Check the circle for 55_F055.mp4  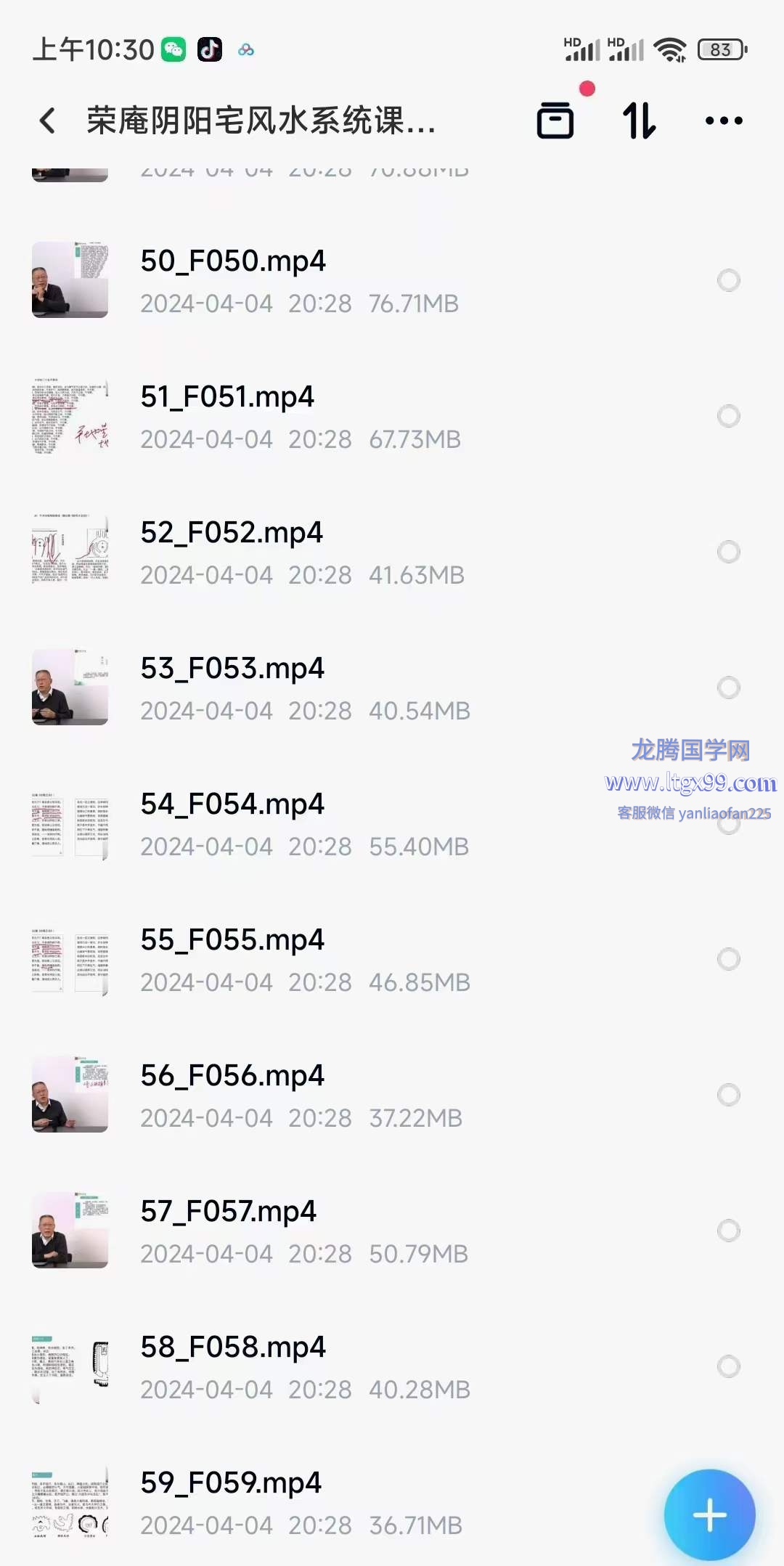728,959
